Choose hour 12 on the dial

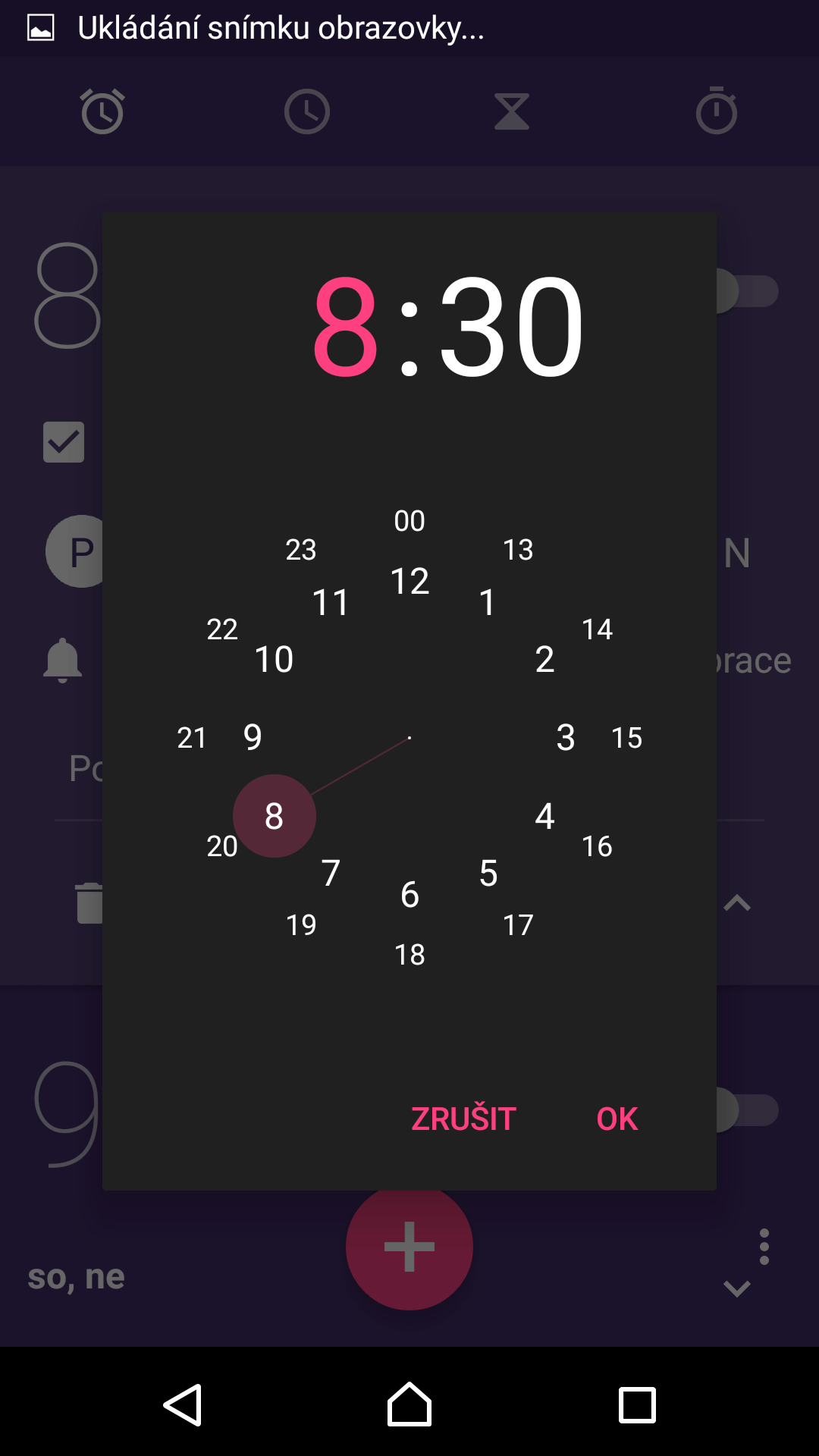coord(409,582)
